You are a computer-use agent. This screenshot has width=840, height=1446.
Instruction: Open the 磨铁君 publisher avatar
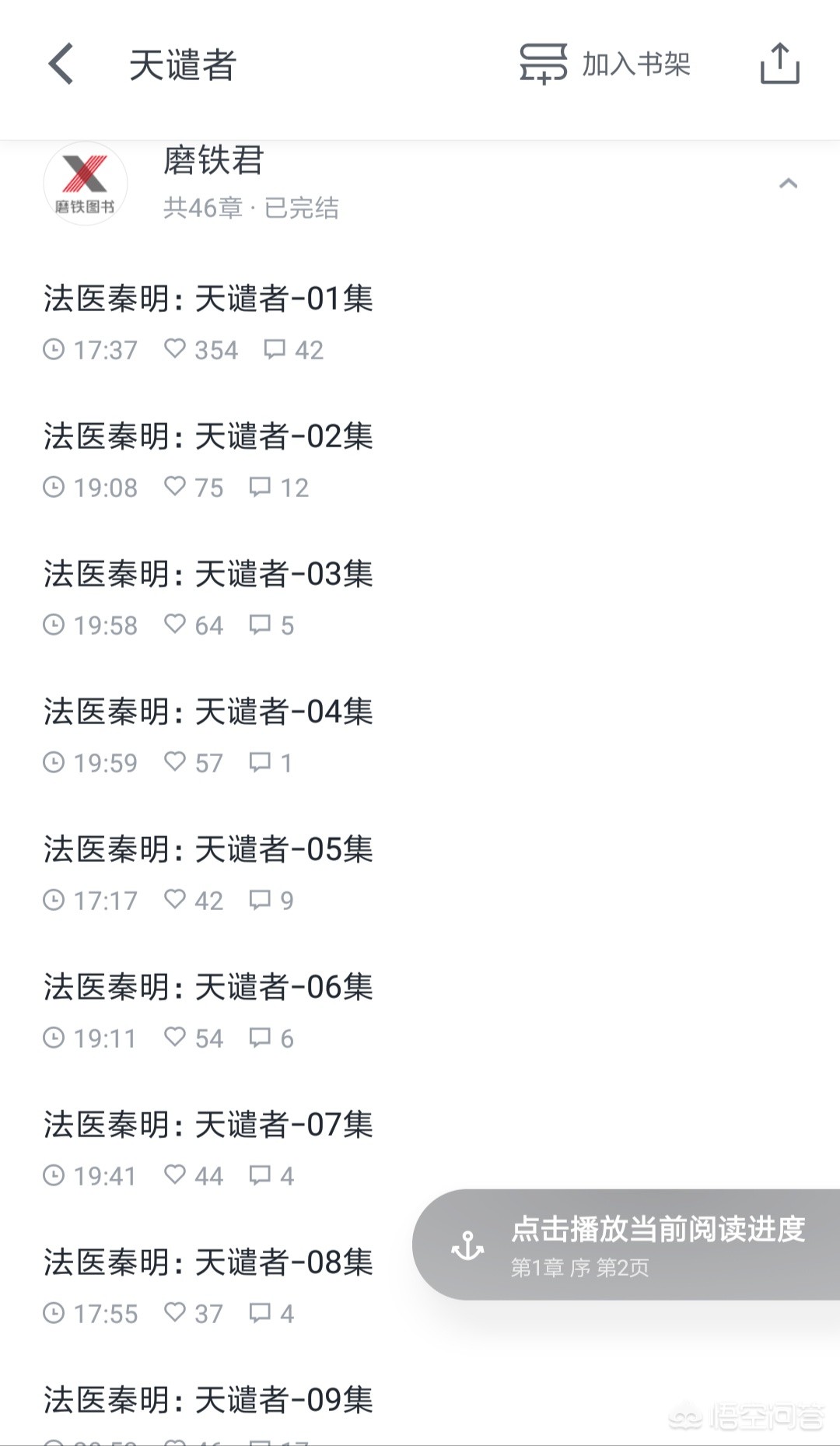[85, 184]
